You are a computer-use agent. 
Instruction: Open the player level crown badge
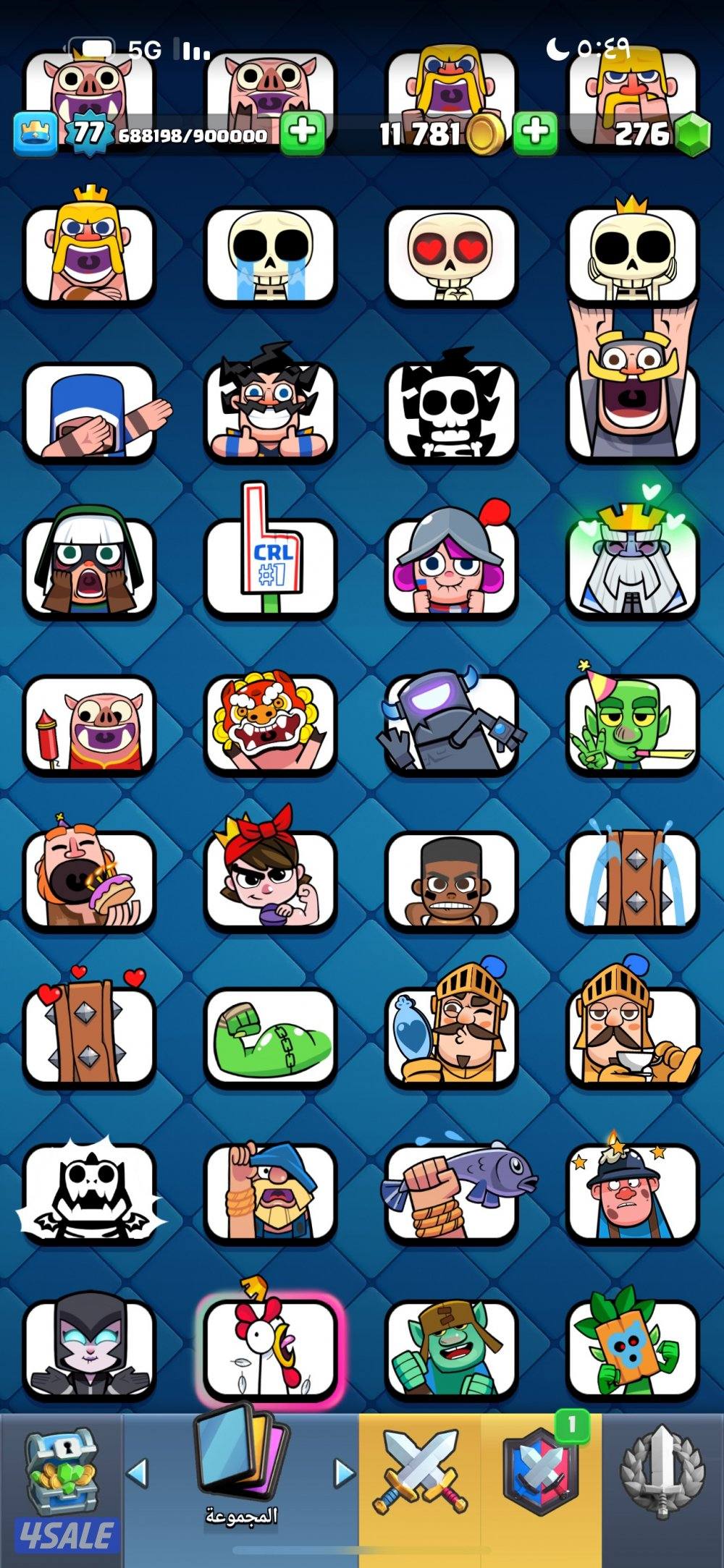[35, 135]
